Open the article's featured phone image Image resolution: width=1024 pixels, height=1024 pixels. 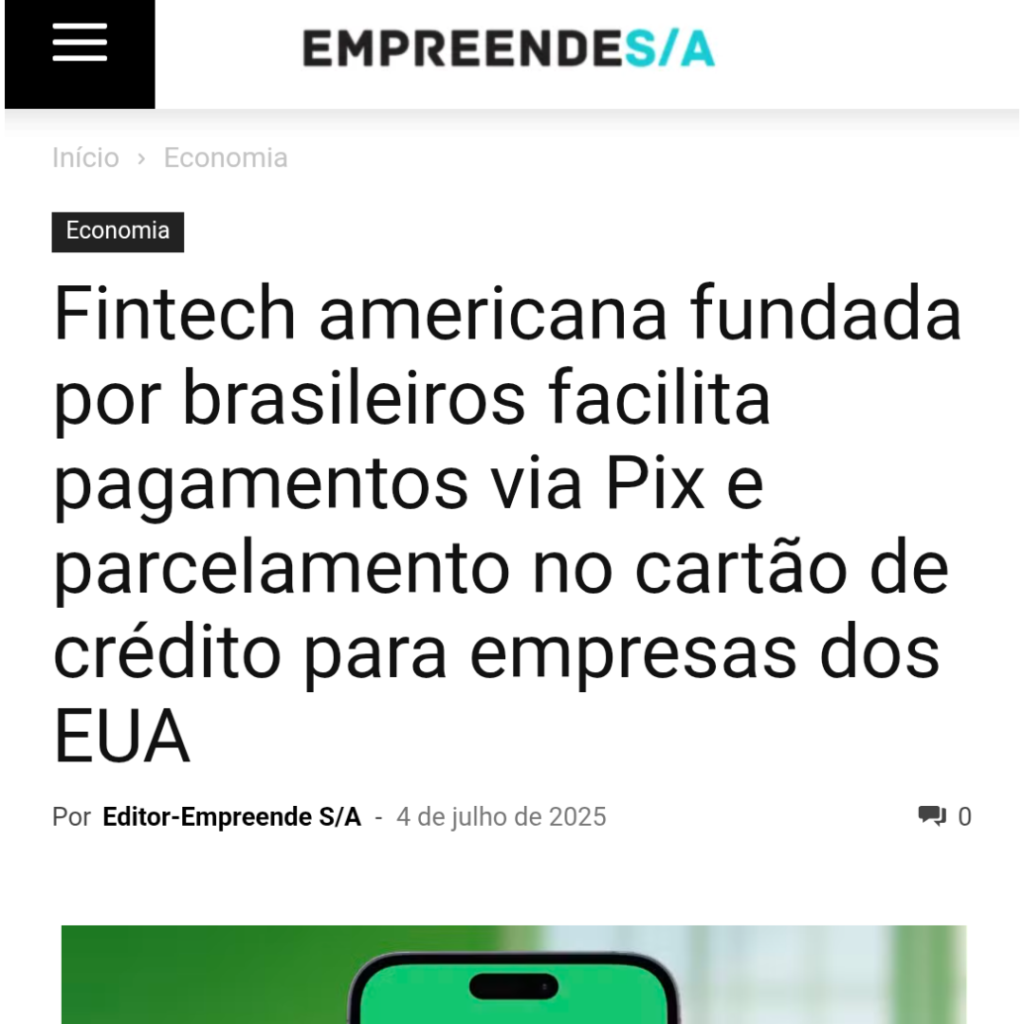coord(514,974)
